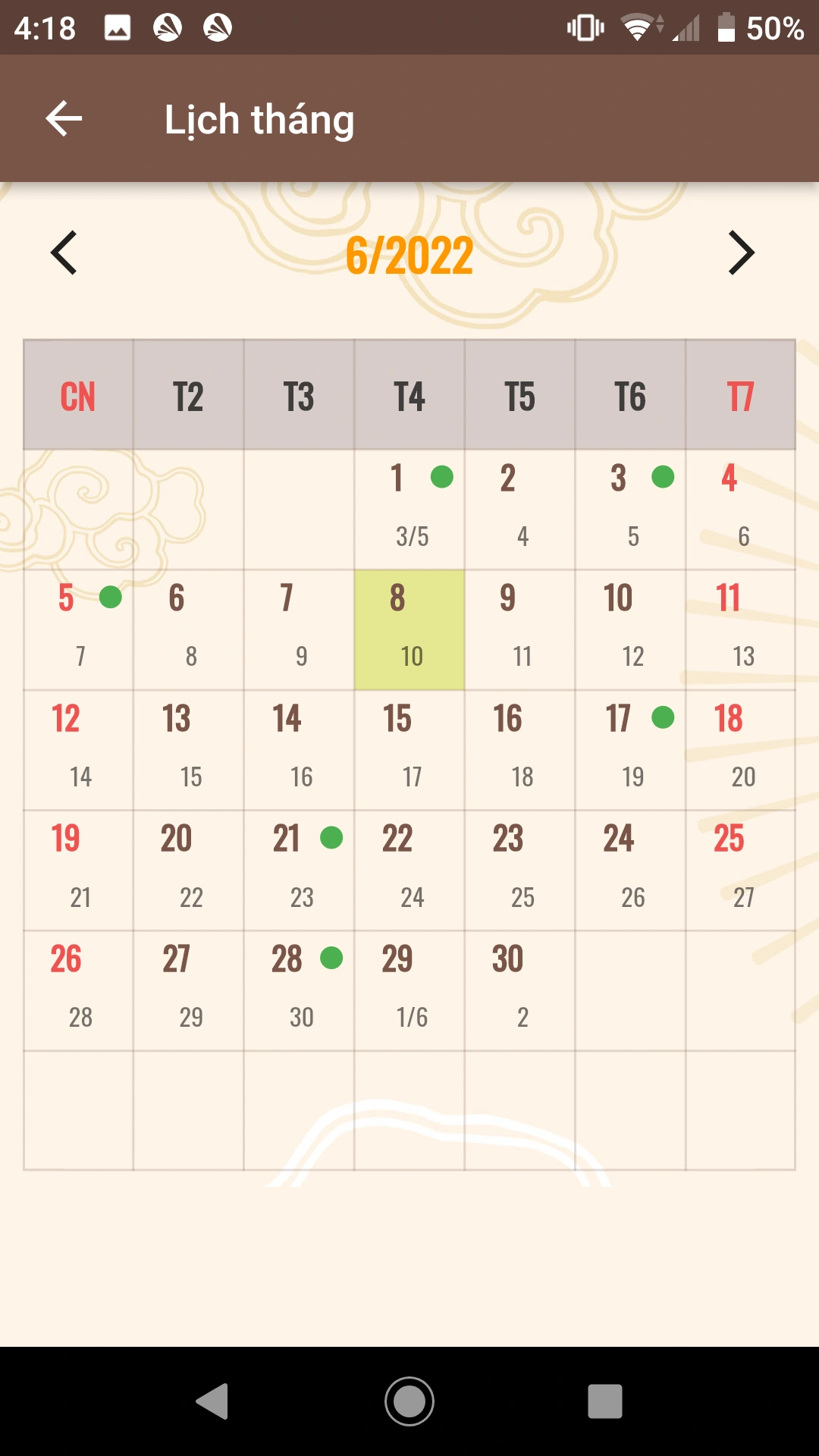Choose day 25 in red

[740, 870]
